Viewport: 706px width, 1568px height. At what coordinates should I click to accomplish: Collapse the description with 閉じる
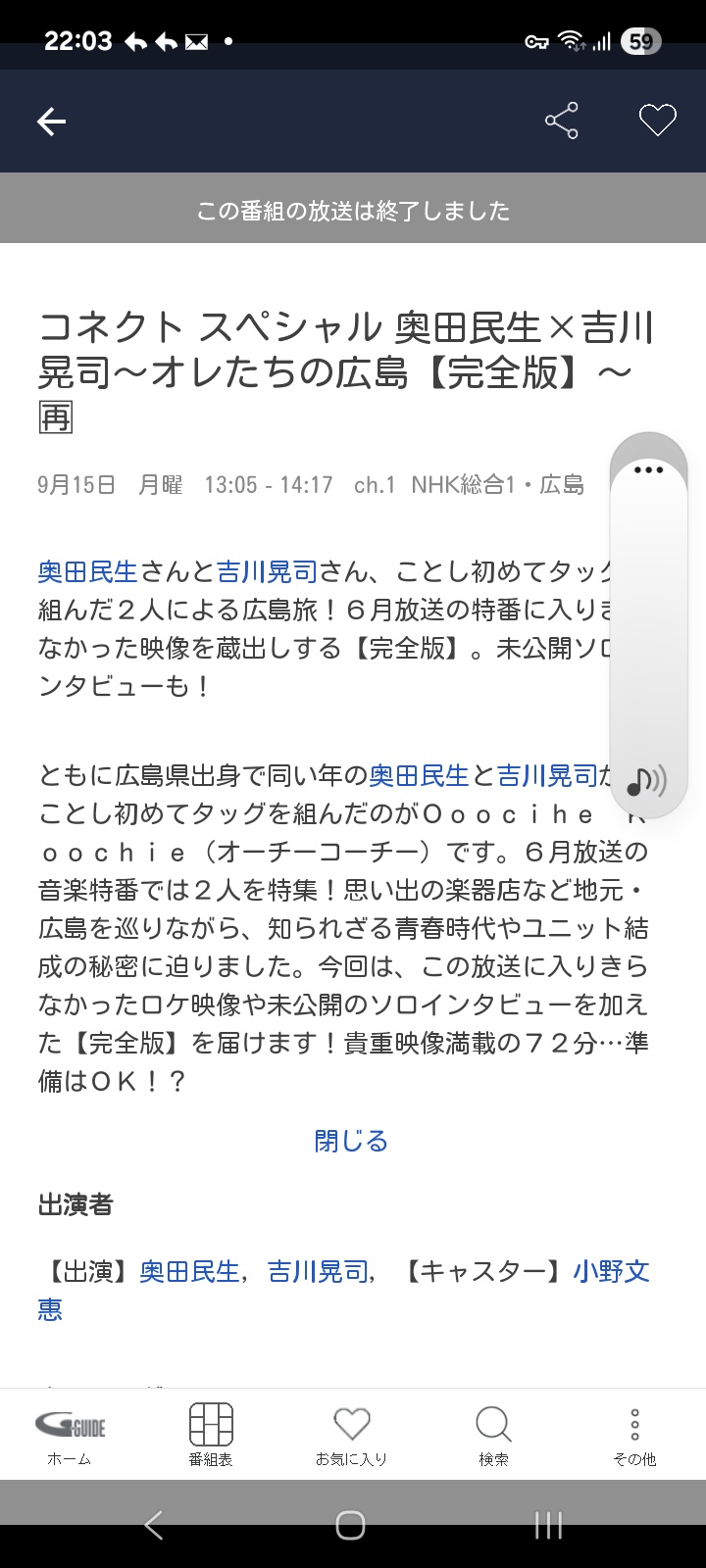(352, 1141)
